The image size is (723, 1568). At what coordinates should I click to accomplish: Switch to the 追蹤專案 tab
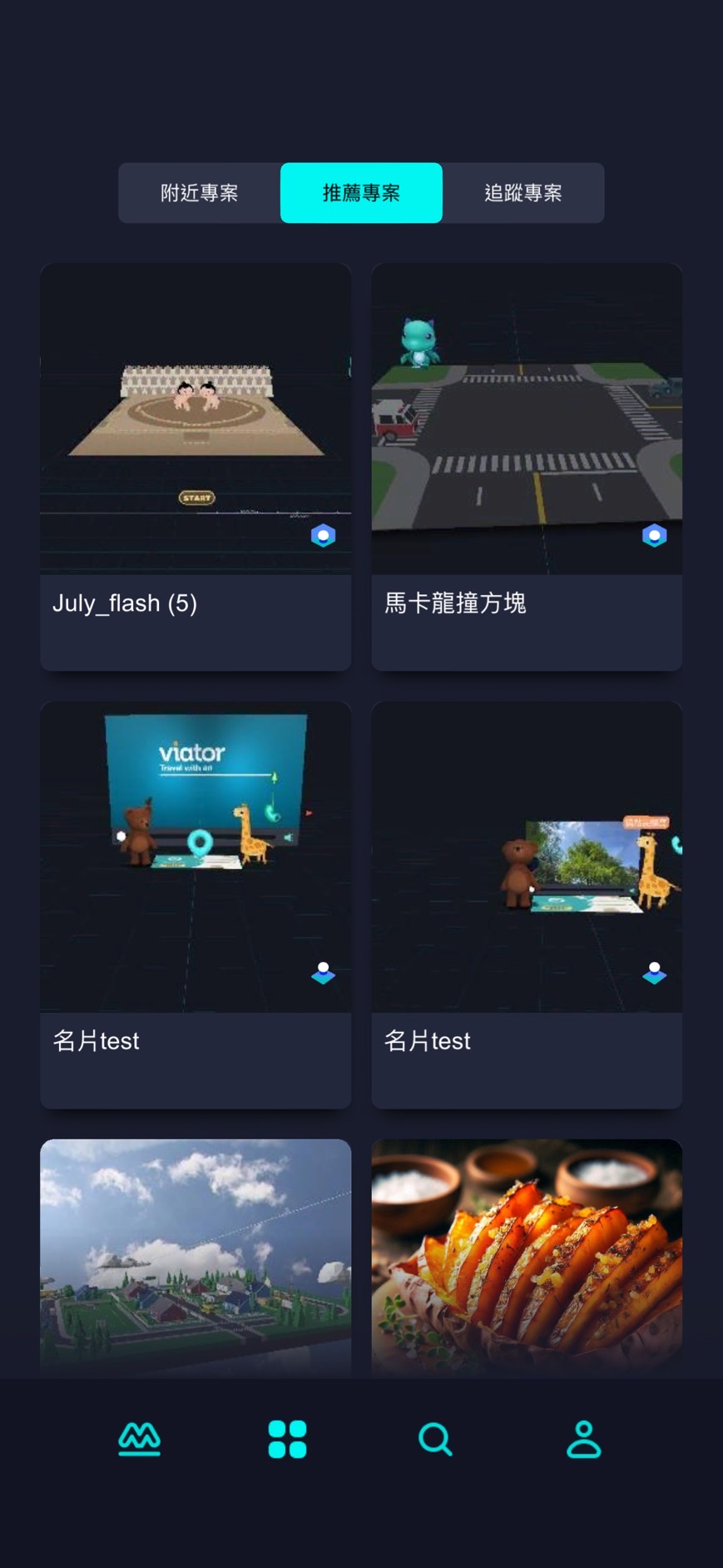[x=522, y=193]
